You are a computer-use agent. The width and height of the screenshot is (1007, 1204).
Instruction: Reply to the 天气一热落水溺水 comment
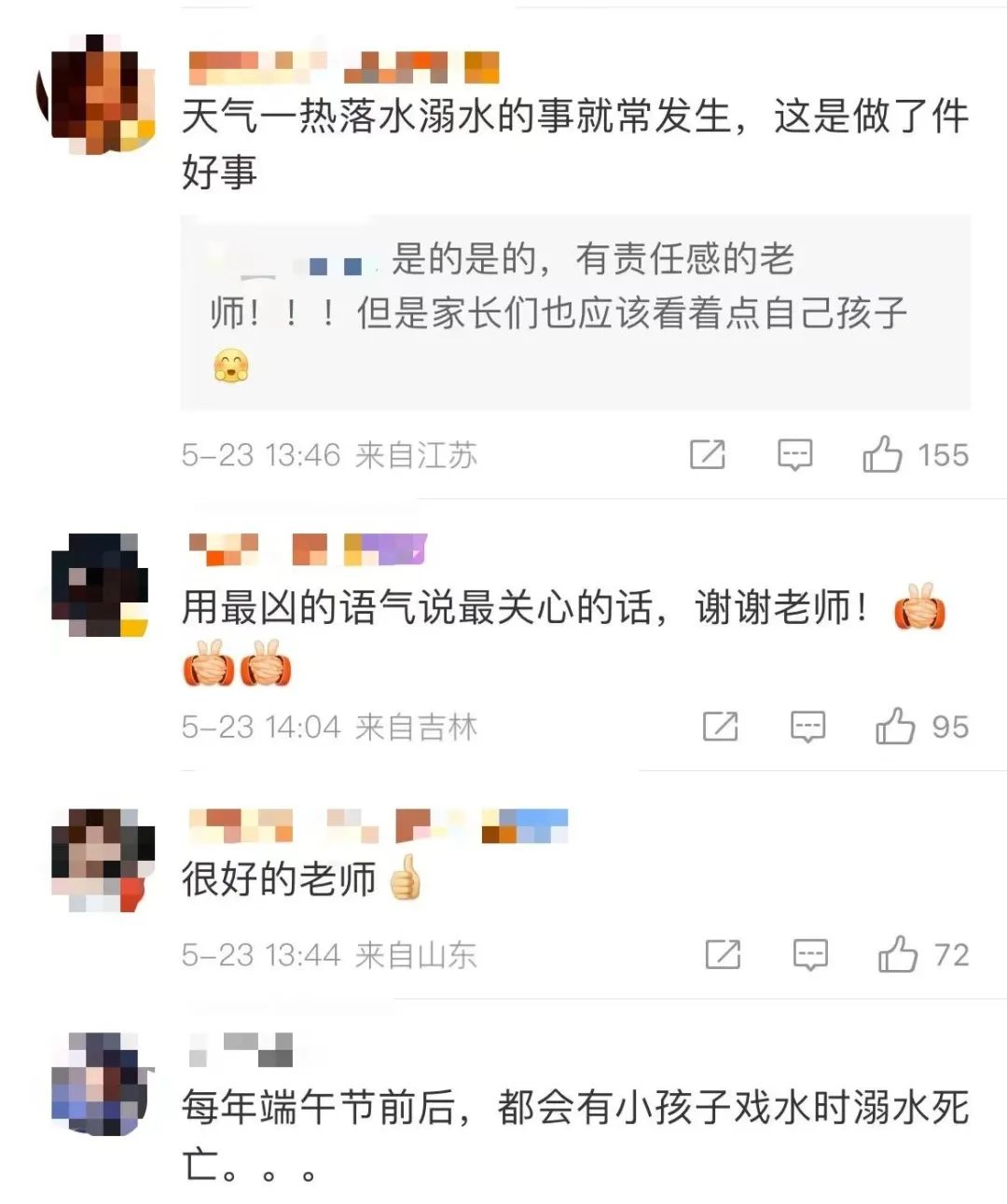click(x=795, y=455)
